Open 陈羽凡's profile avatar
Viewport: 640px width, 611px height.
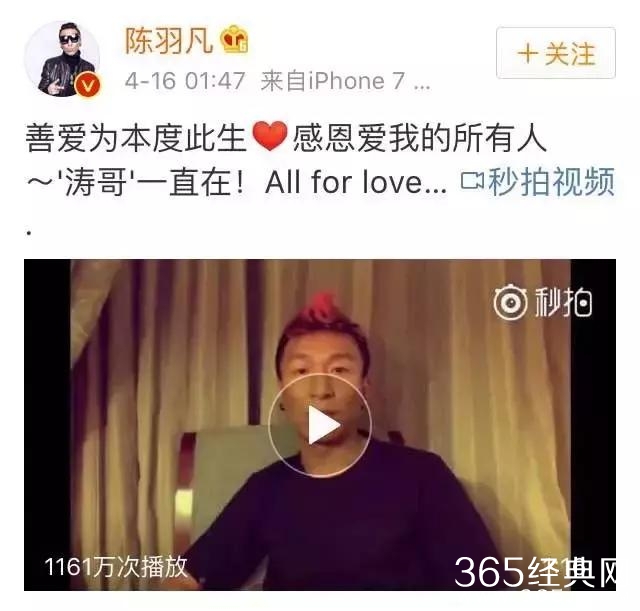[x=62, y=57]
